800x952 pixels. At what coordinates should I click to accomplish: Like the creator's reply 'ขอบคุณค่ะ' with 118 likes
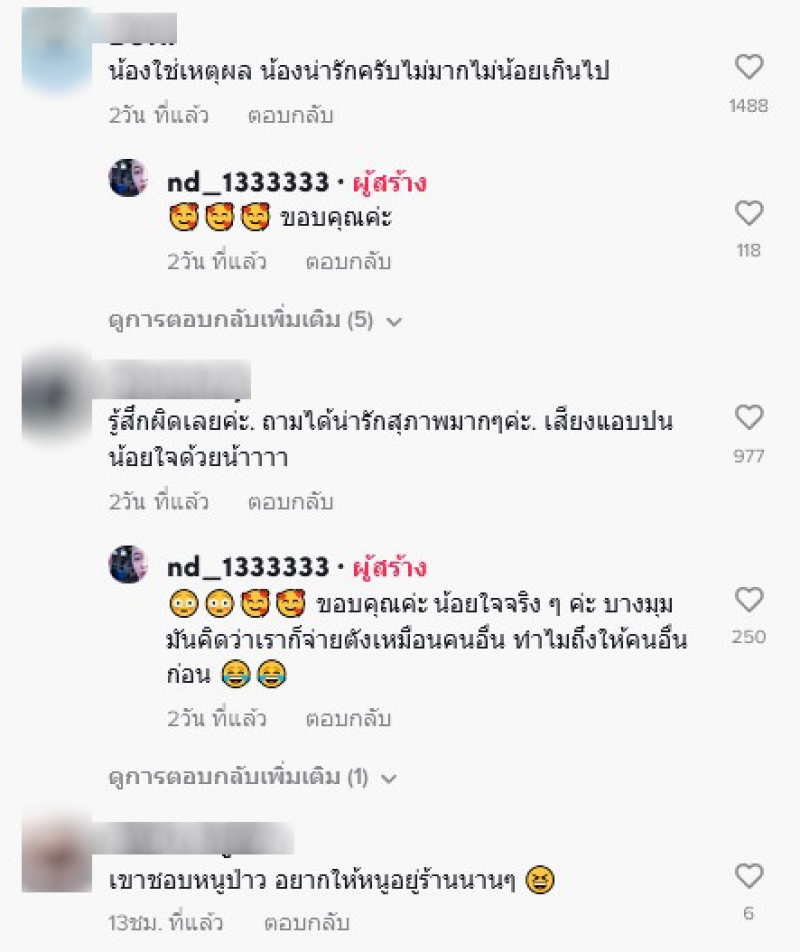(x=749, y=213)
